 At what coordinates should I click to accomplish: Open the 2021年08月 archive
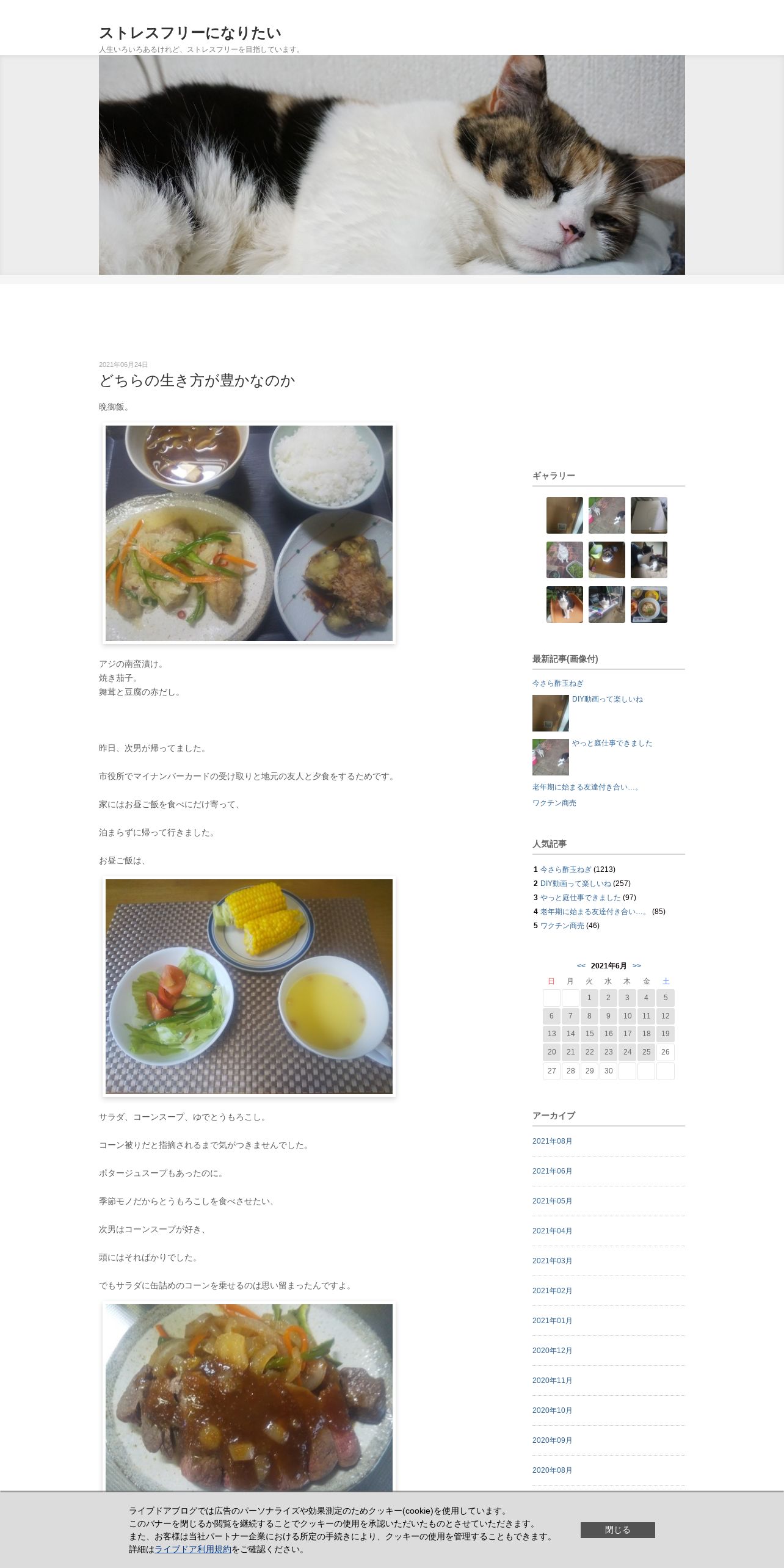click(552, 1141)
